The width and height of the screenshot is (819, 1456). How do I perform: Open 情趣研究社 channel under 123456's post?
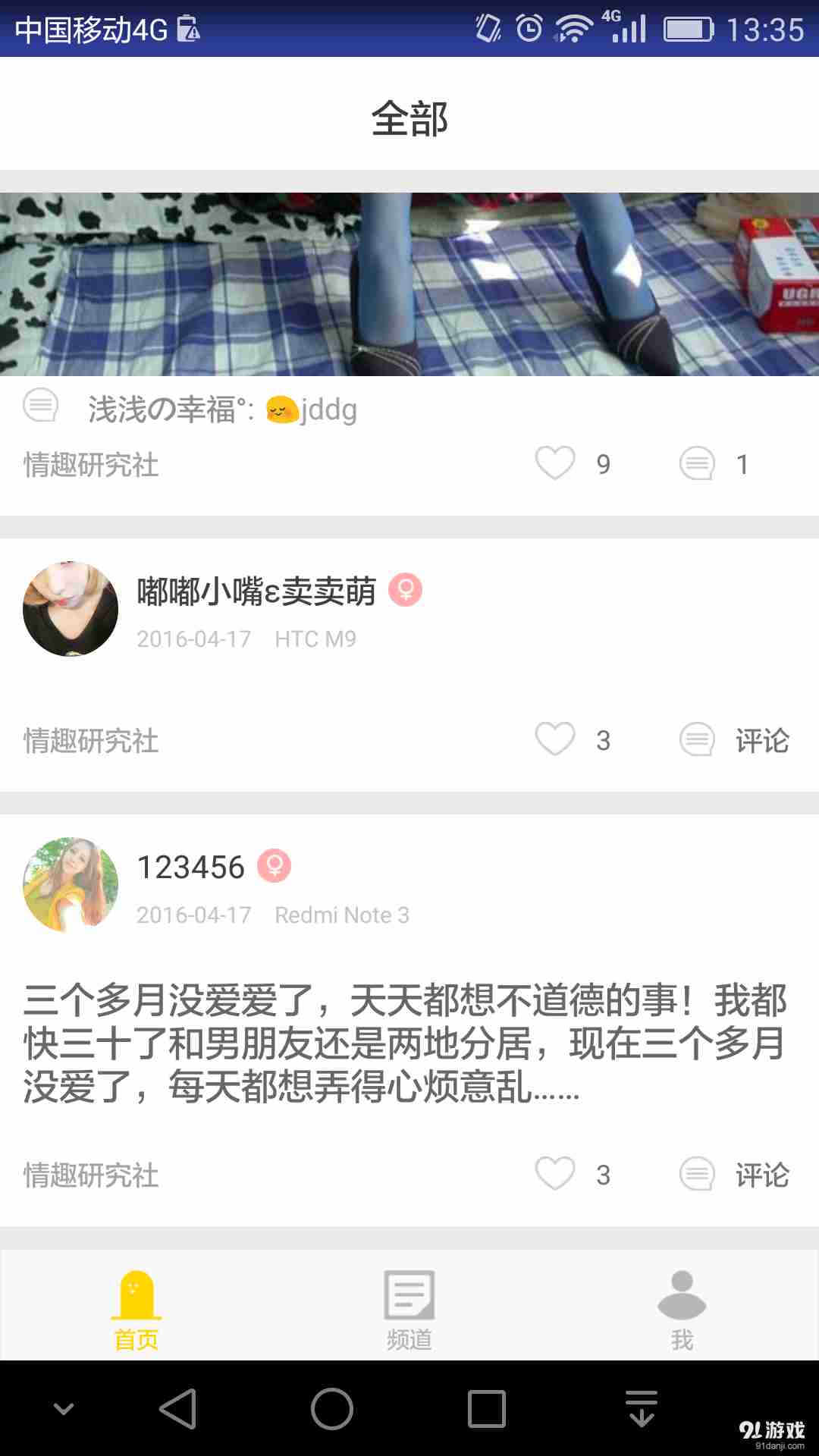(91, 1175)
